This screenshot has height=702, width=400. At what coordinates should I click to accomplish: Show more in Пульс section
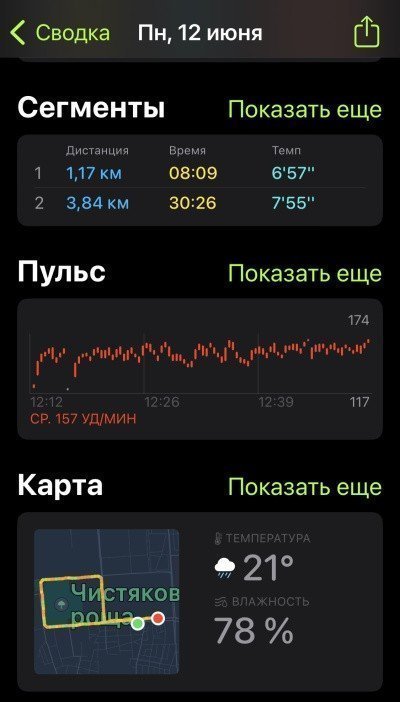tap(305, 273)
